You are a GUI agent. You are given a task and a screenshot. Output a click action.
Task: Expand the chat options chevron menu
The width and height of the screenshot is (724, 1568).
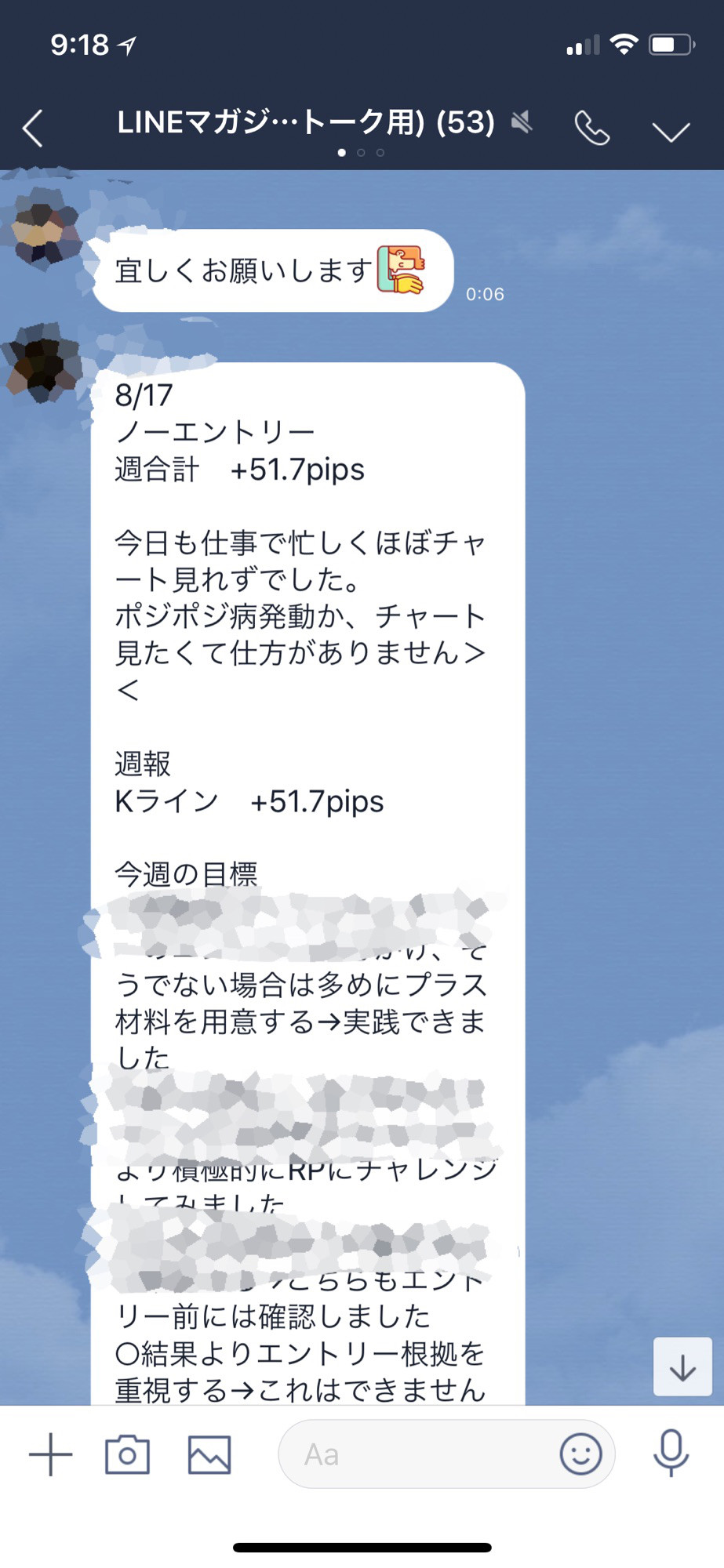[x=671, y=131]
